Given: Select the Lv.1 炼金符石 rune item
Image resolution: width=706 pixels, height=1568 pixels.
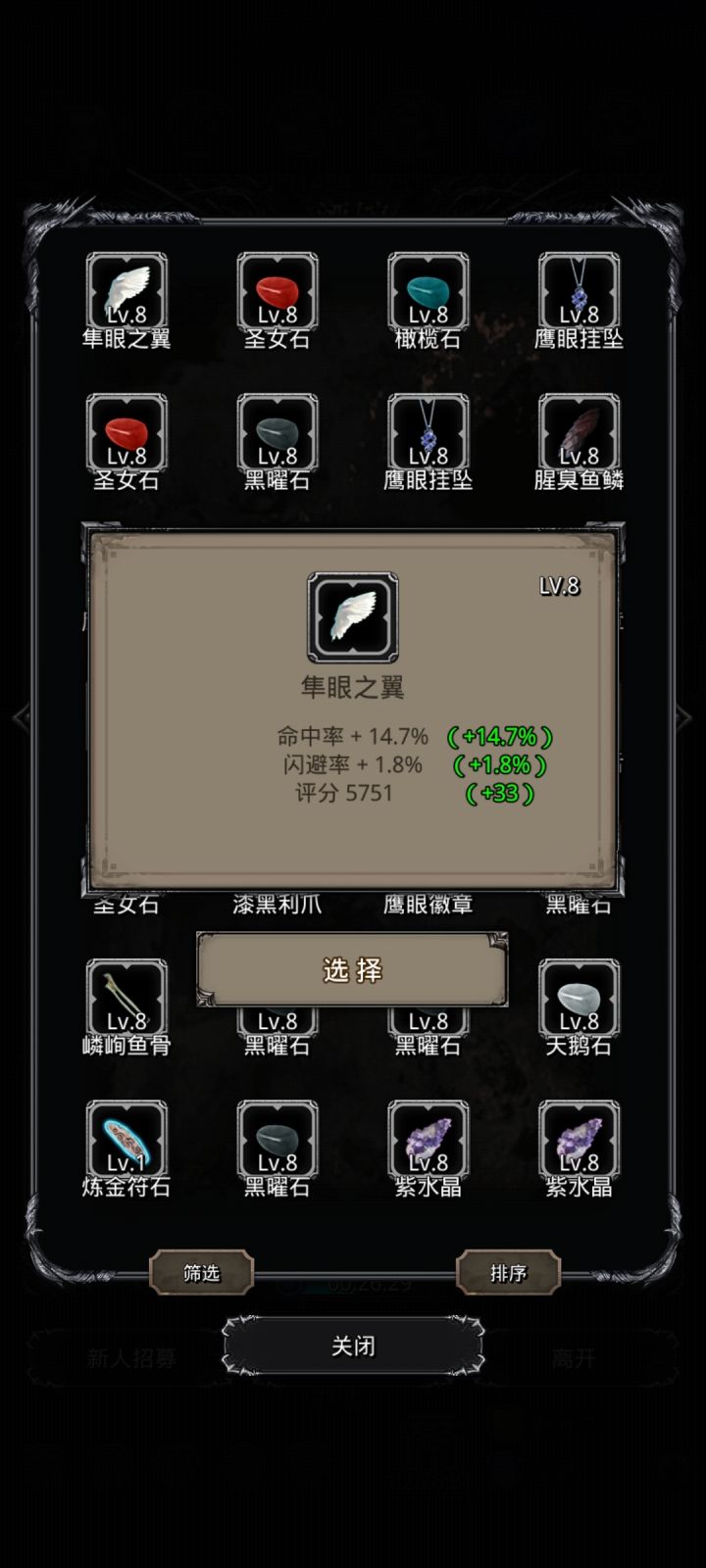Looking at the screenshot, I should [126, 1140].
